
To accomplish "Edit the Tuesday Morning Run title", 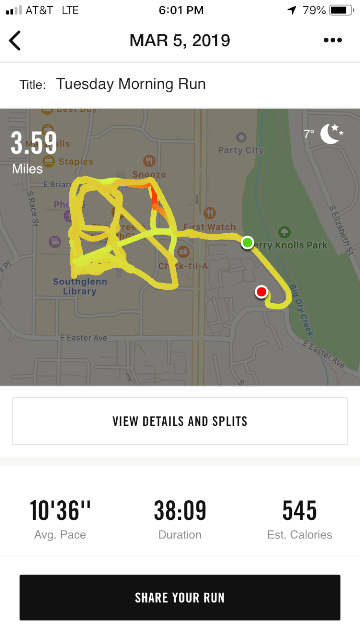I will click(131, 84).
